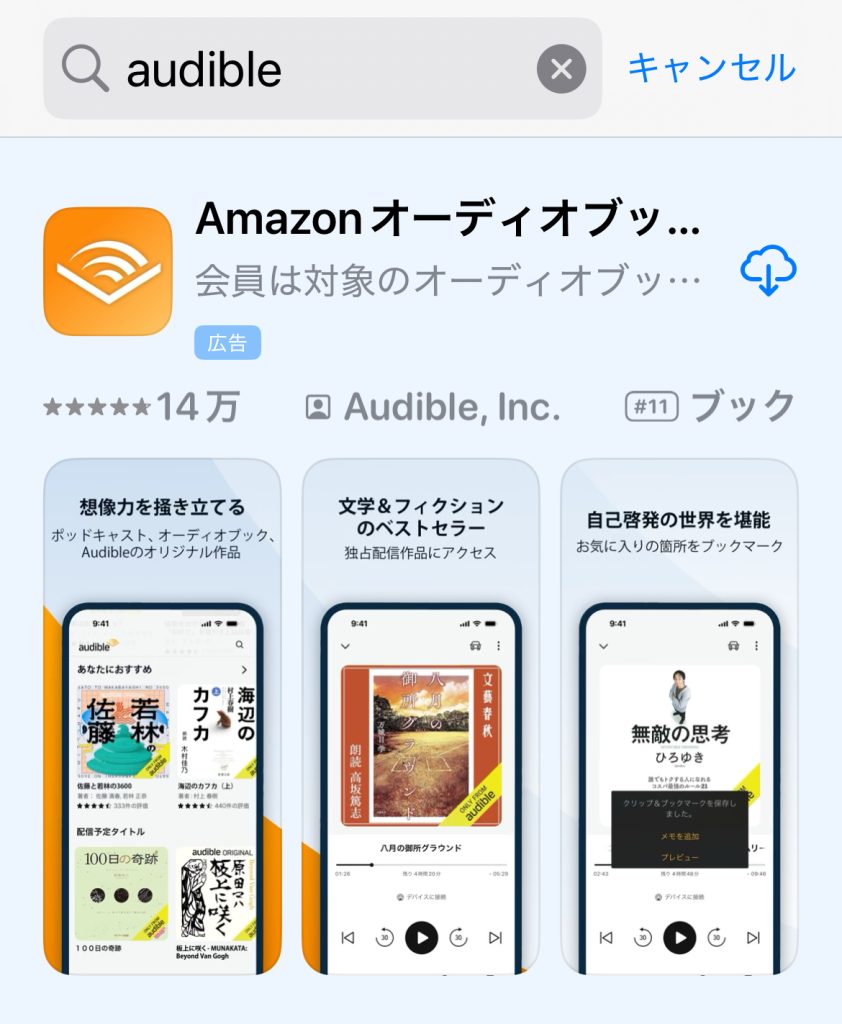The height and width of the screenshot is (1024, 842).
Task: Open the 想像力を掻き立てる screenshot preview
Action: coord(162,715)
